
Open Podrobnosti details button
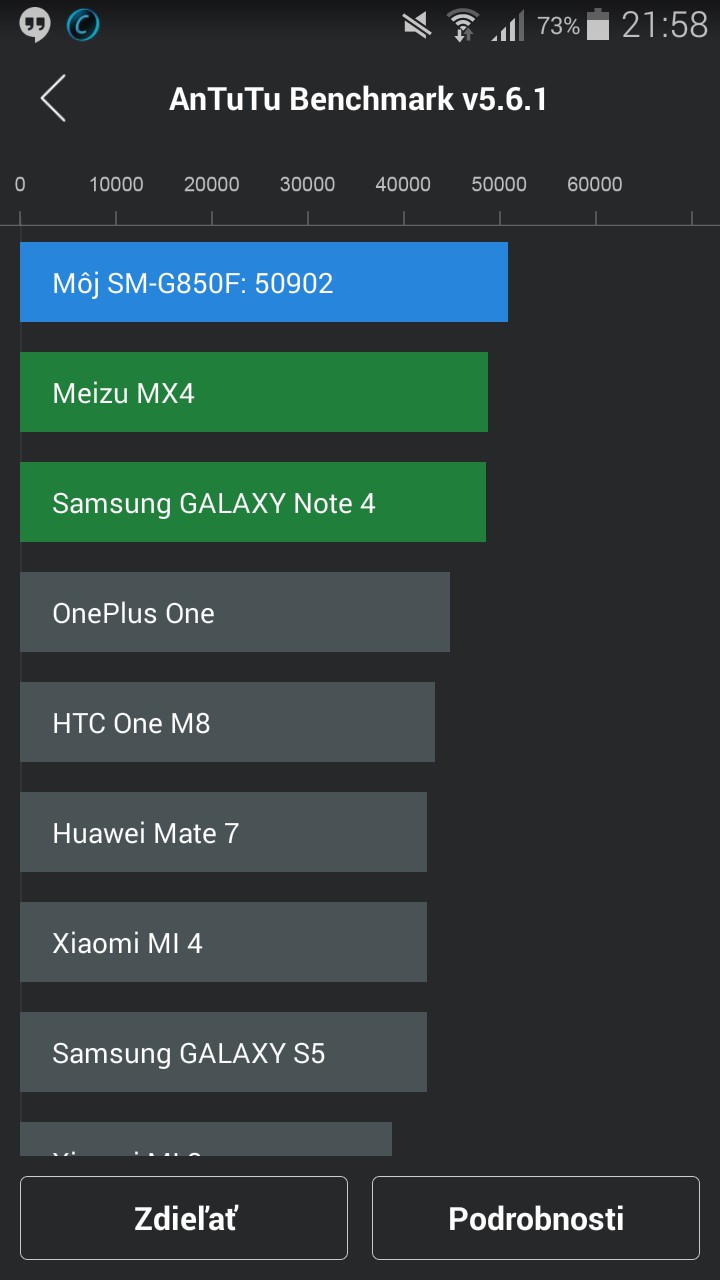coord(536,1218)
